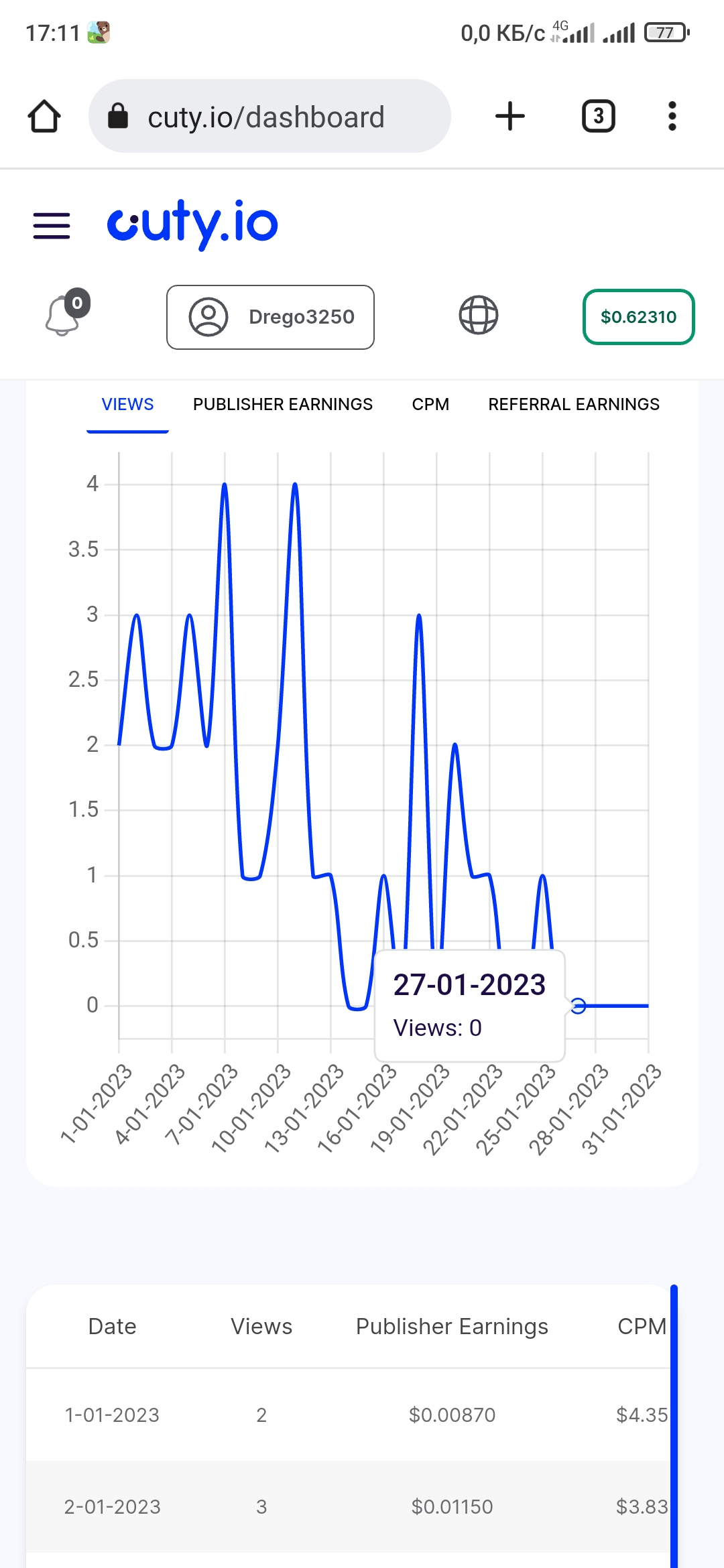Open the notifications bell
724x1568 pixels.
pyautogui.click(x=66, y=314)
